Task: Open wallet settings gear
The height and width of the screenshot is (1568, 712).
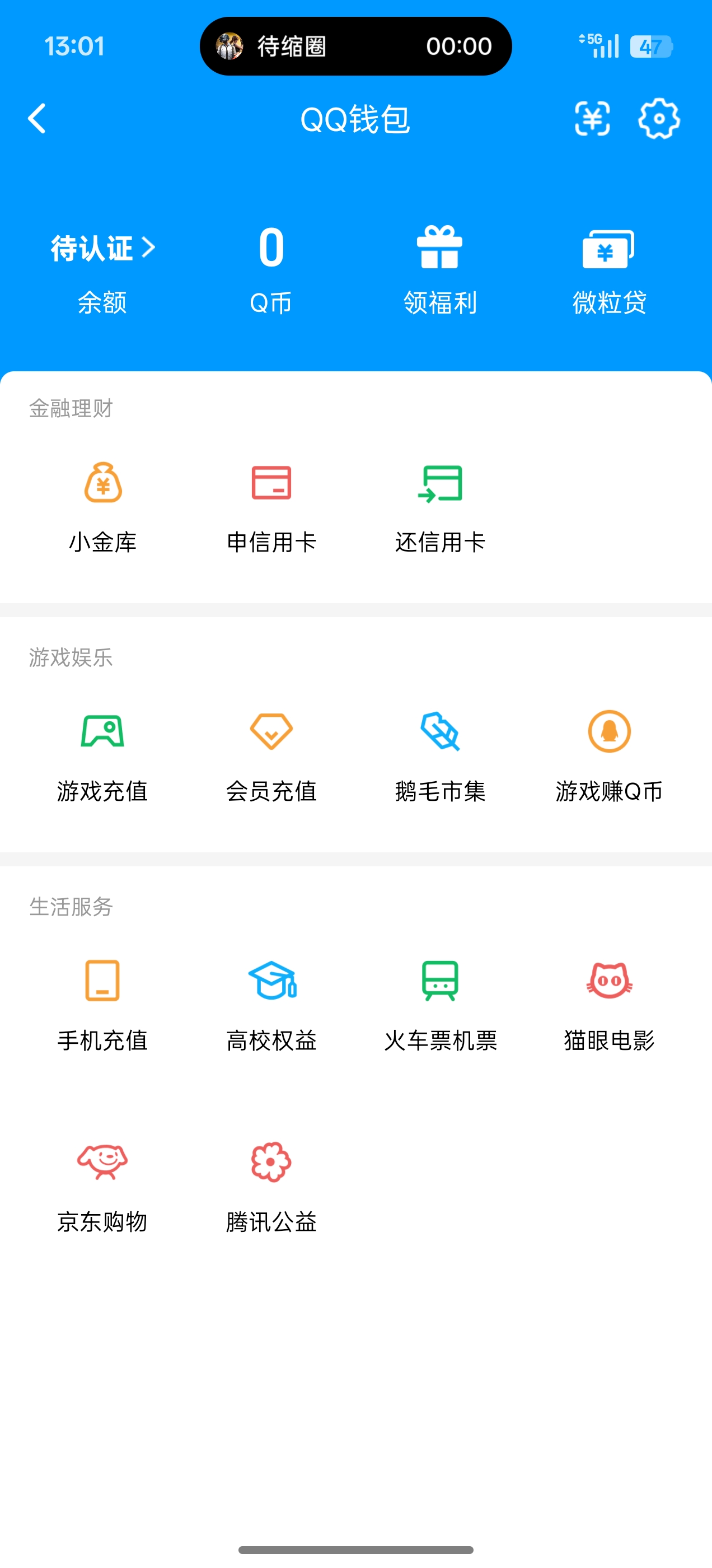Action: [658, 119]
